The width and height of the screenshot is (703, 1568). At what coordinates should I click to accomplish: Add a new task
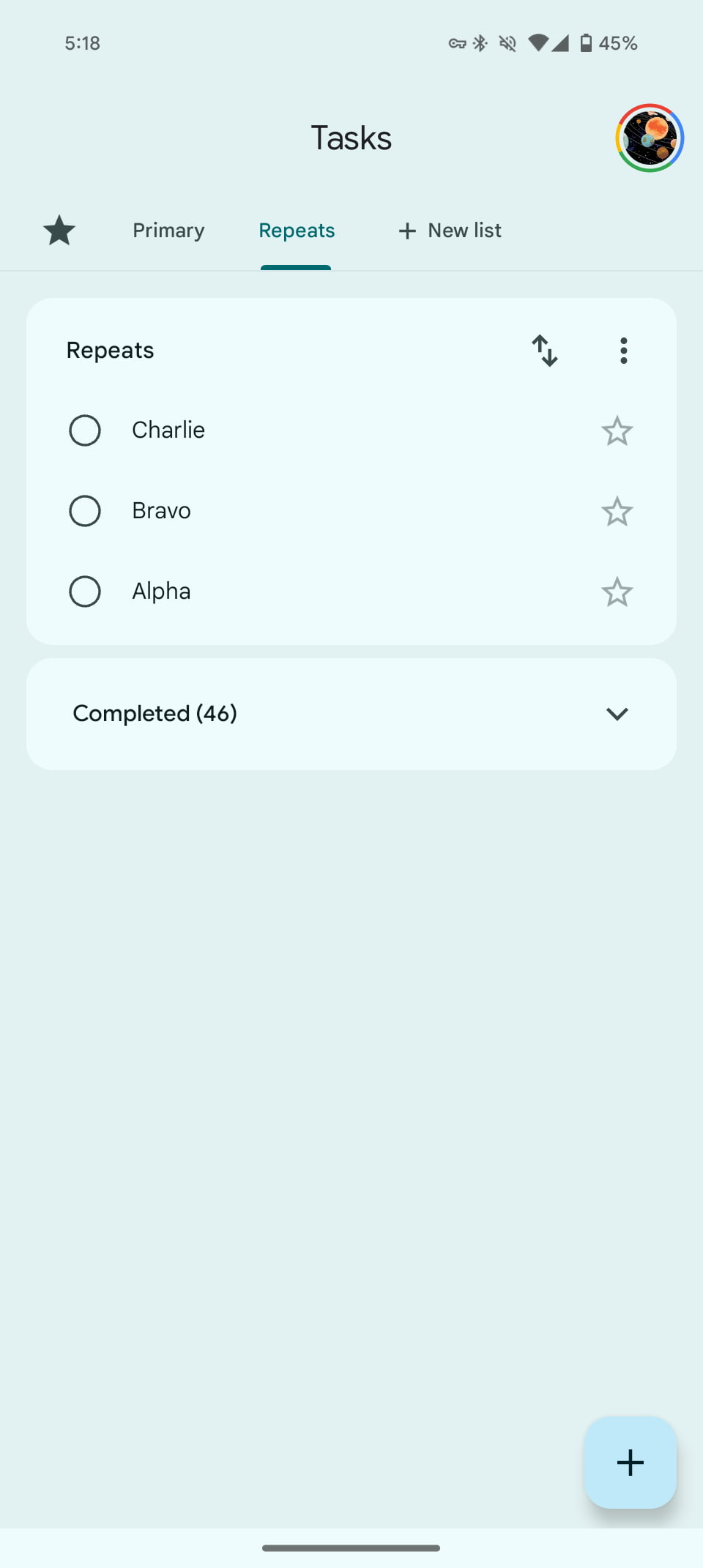coord(631,1463)
